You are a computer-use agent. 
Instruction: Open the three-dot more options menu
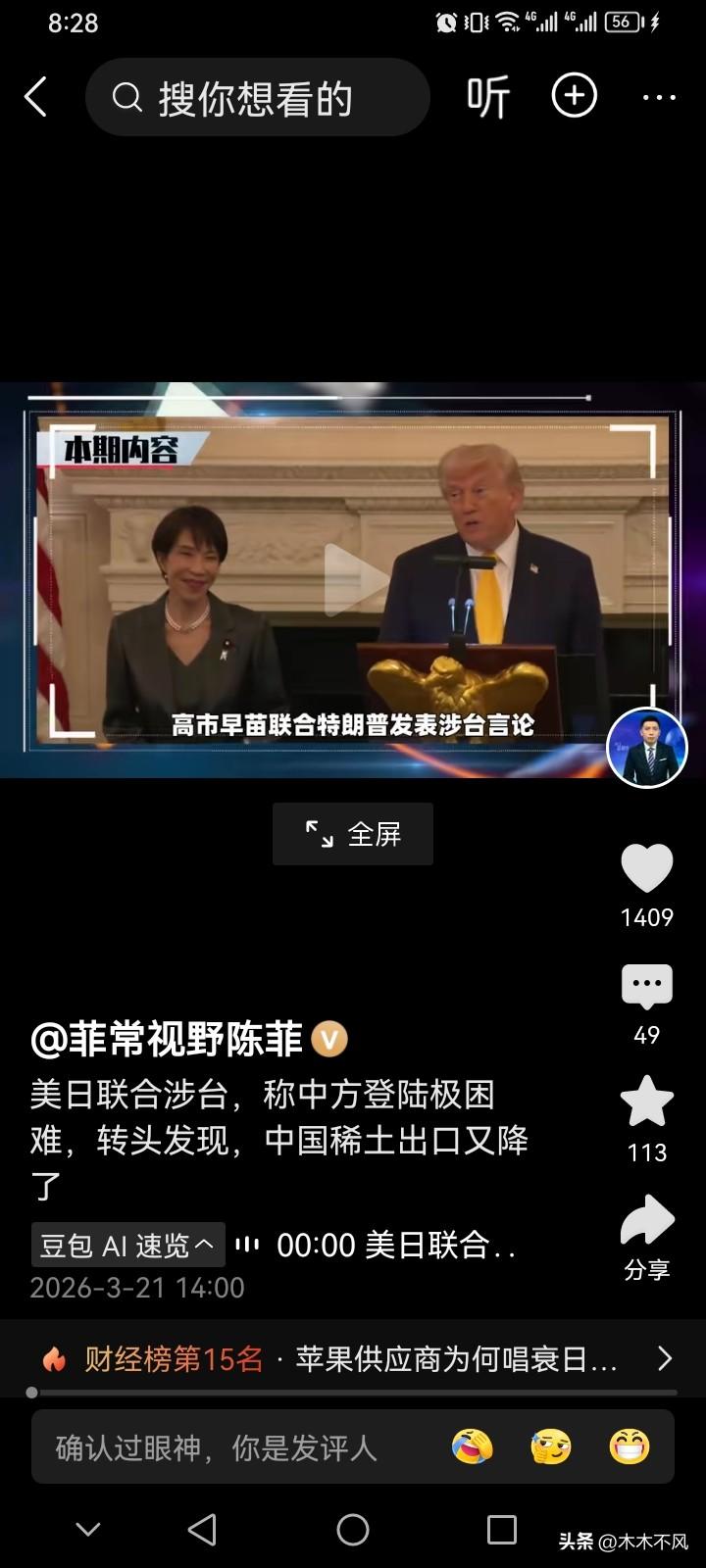658,95
